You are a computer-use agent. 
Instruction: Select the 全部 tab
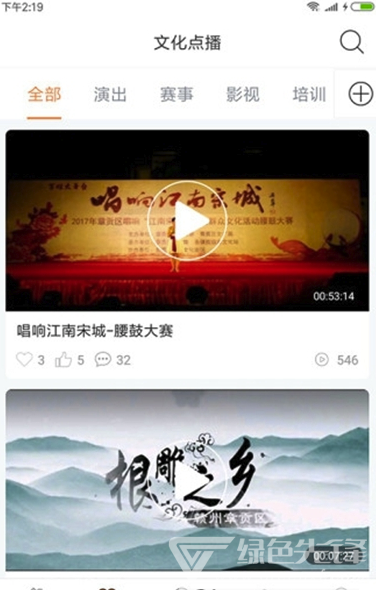pos(44,94)
